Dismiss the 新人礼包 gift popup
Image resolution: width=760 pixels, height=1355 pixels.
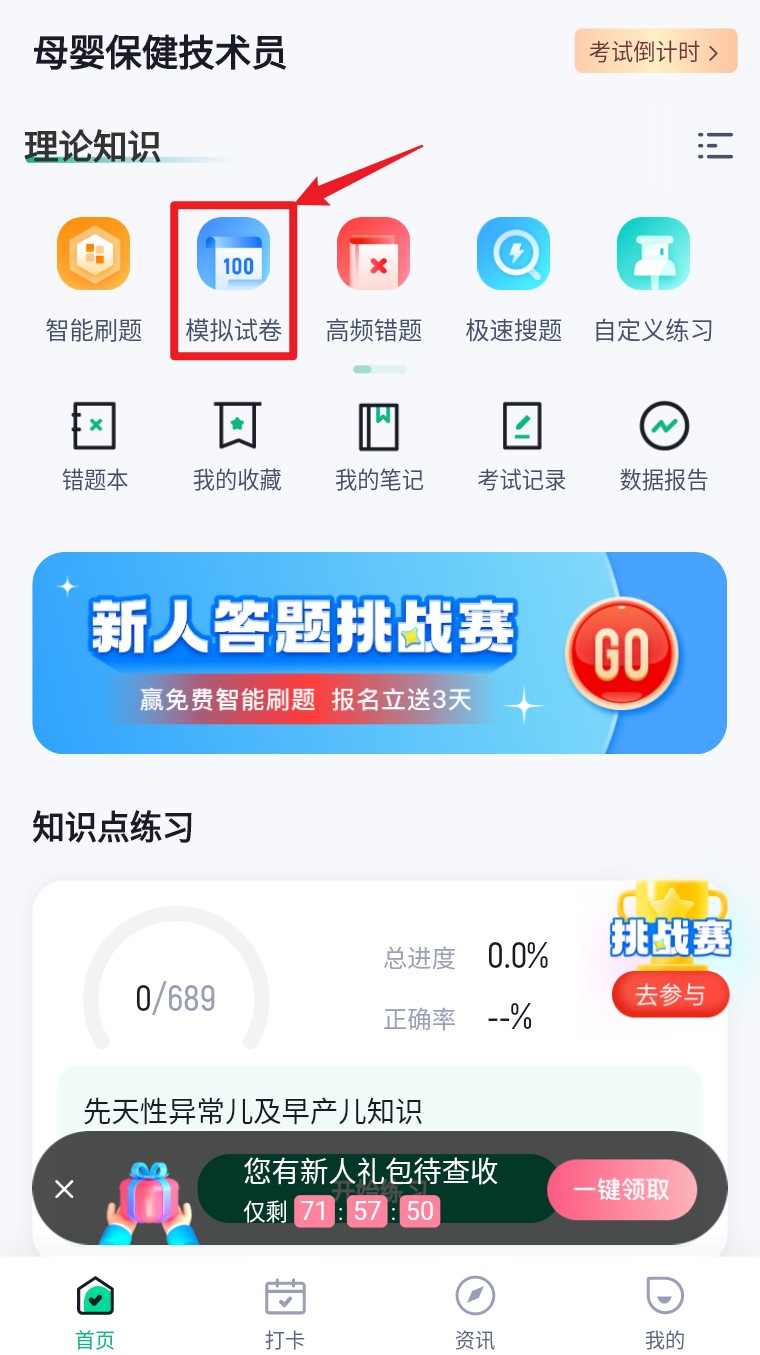pyautogui.click(x=63, y=1189)
